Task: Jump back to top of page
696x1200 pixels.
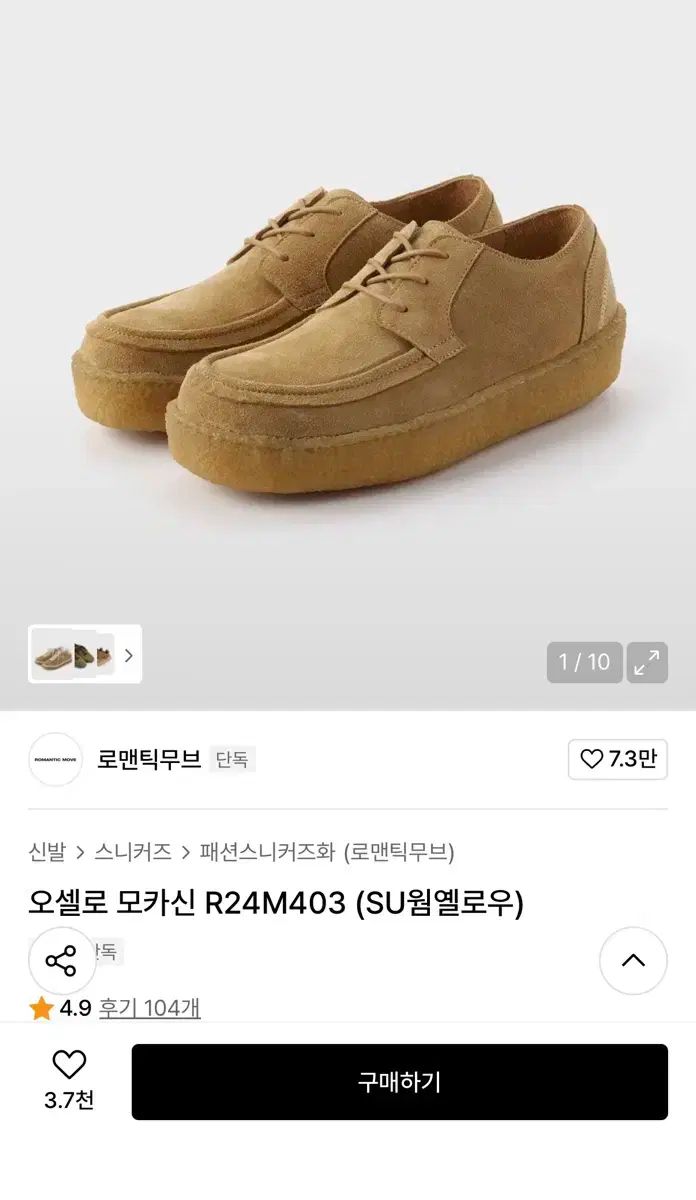Action: 633,961
